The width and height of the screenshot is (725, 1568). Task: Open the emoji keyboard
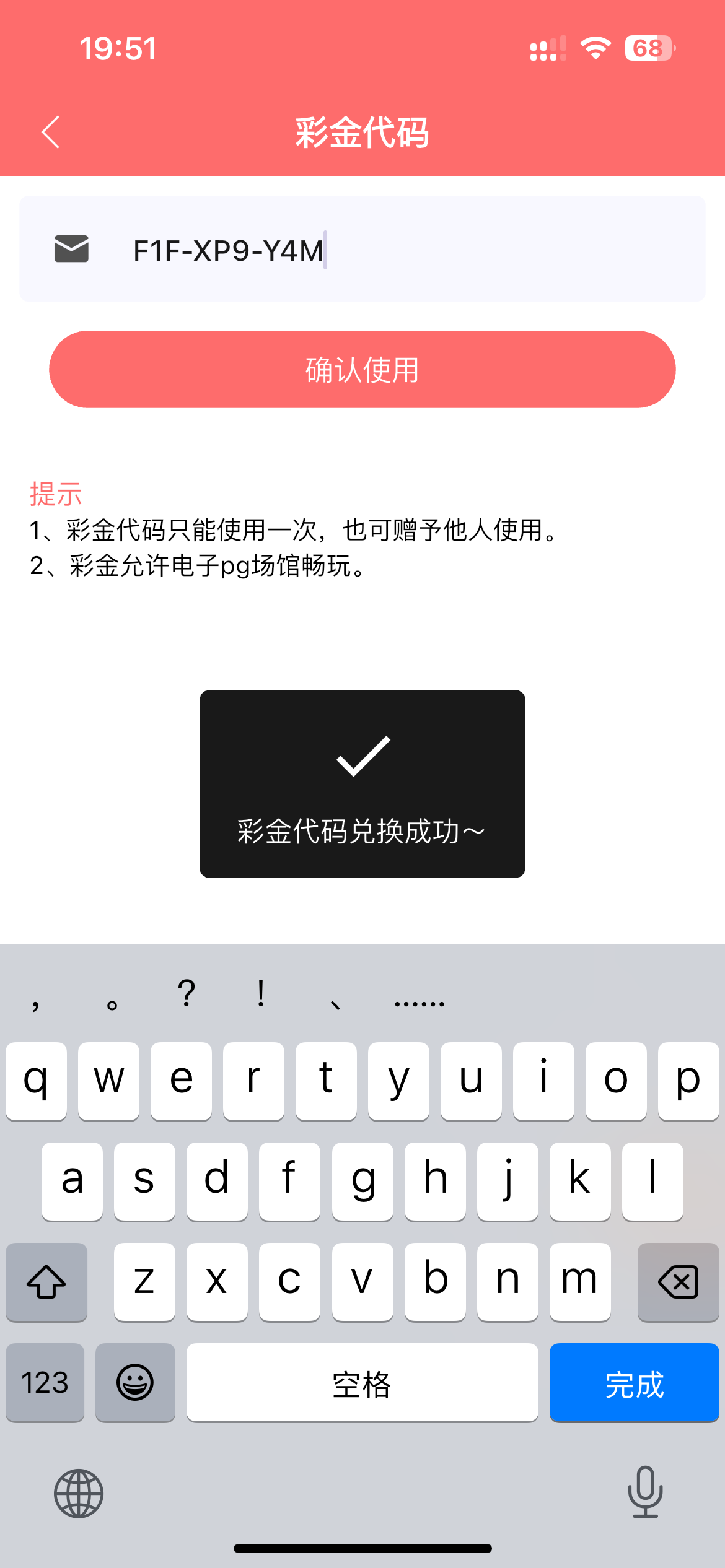(135, 1382)
